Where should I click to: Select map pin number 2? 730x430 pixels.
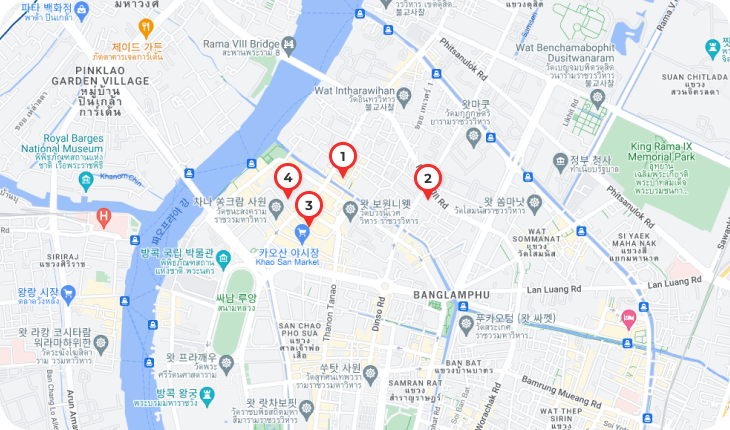(428, 180)
